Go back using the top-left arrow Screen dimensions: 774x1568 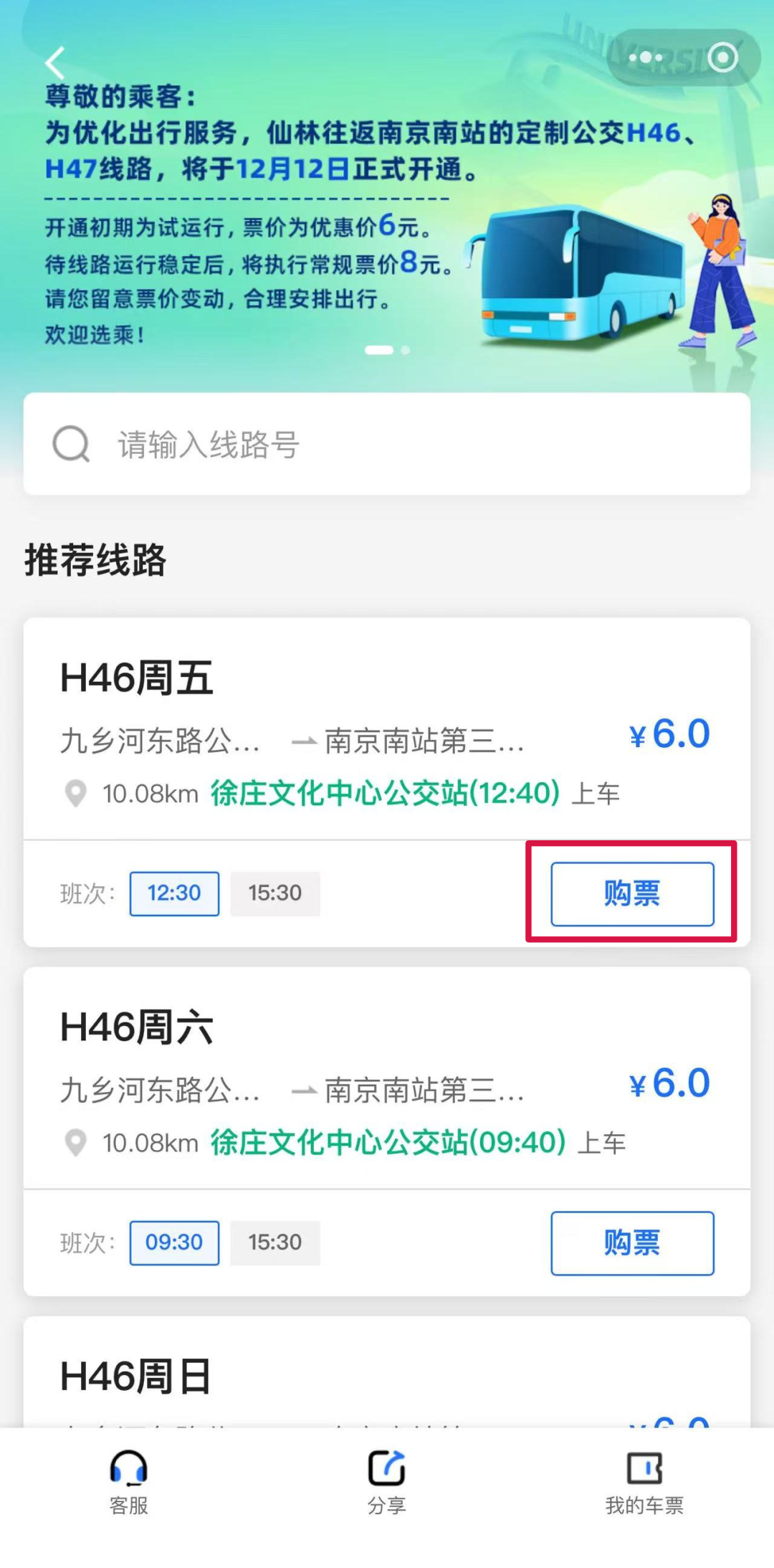pyautogui.click(x=55, y=62)
